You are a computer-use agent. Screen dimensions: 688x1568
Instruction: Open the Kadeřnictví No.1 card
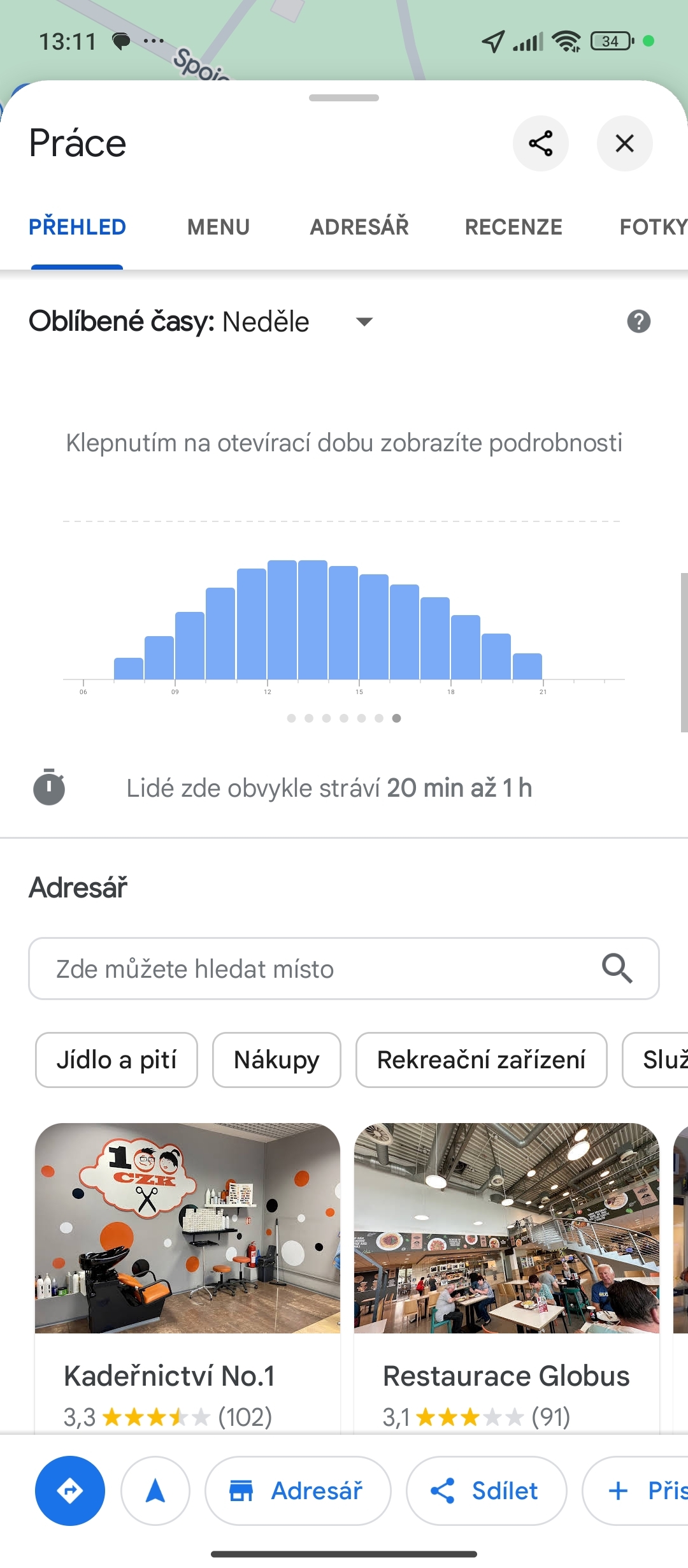tap(187, 1278)
